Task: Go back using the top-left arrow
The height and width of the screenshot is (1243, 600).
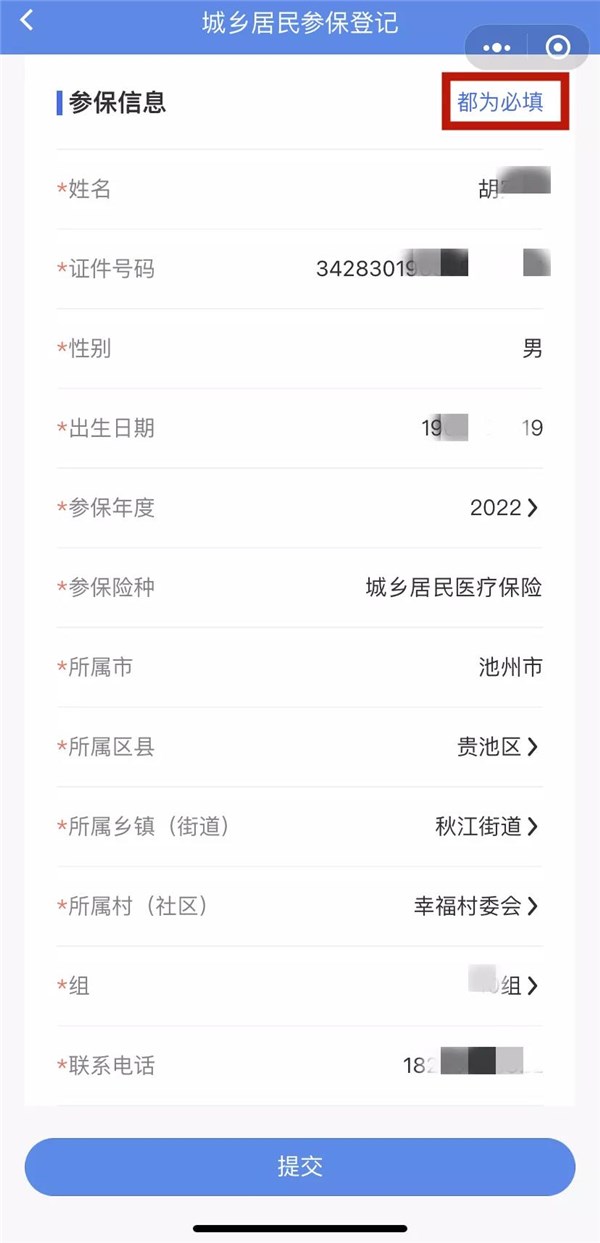Action: point(27,21)
